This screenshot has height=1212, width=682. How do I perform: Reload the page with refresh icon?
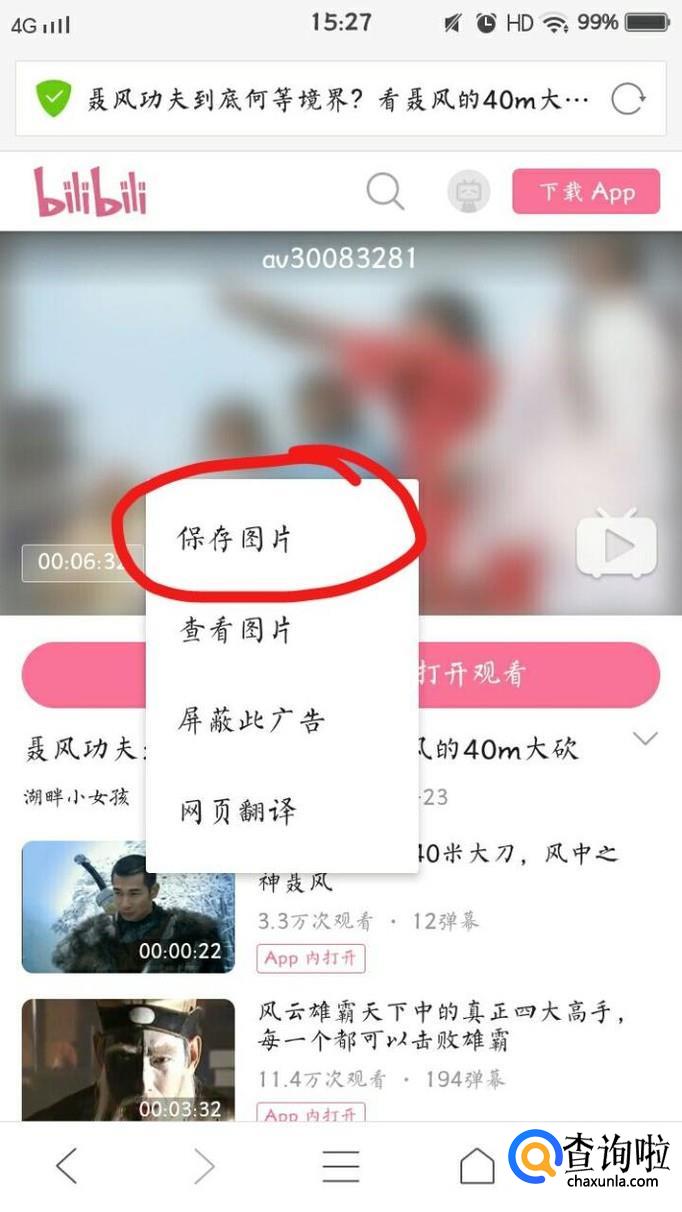628,99
